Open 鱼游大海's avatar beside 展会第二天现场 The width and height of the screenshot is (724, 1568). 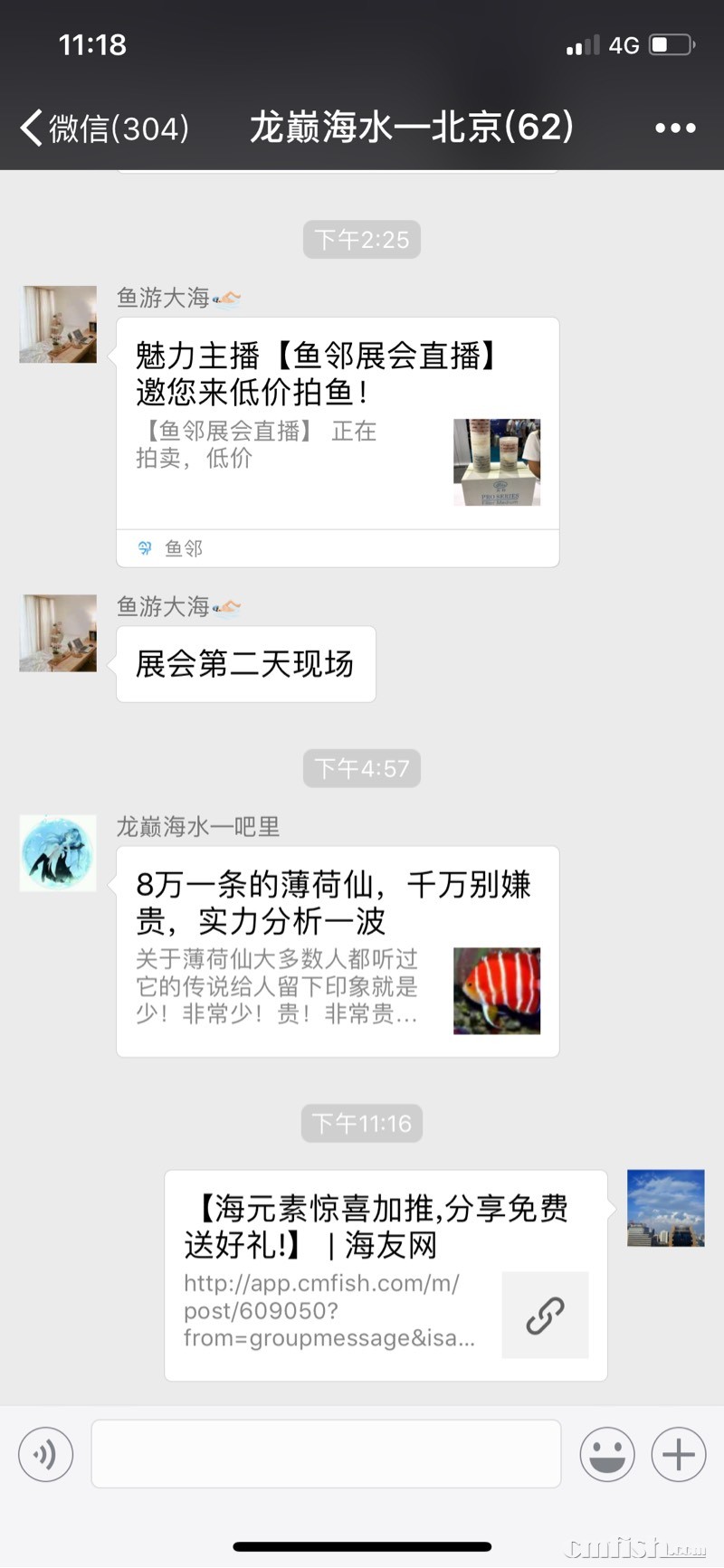(x=58, y=632)
